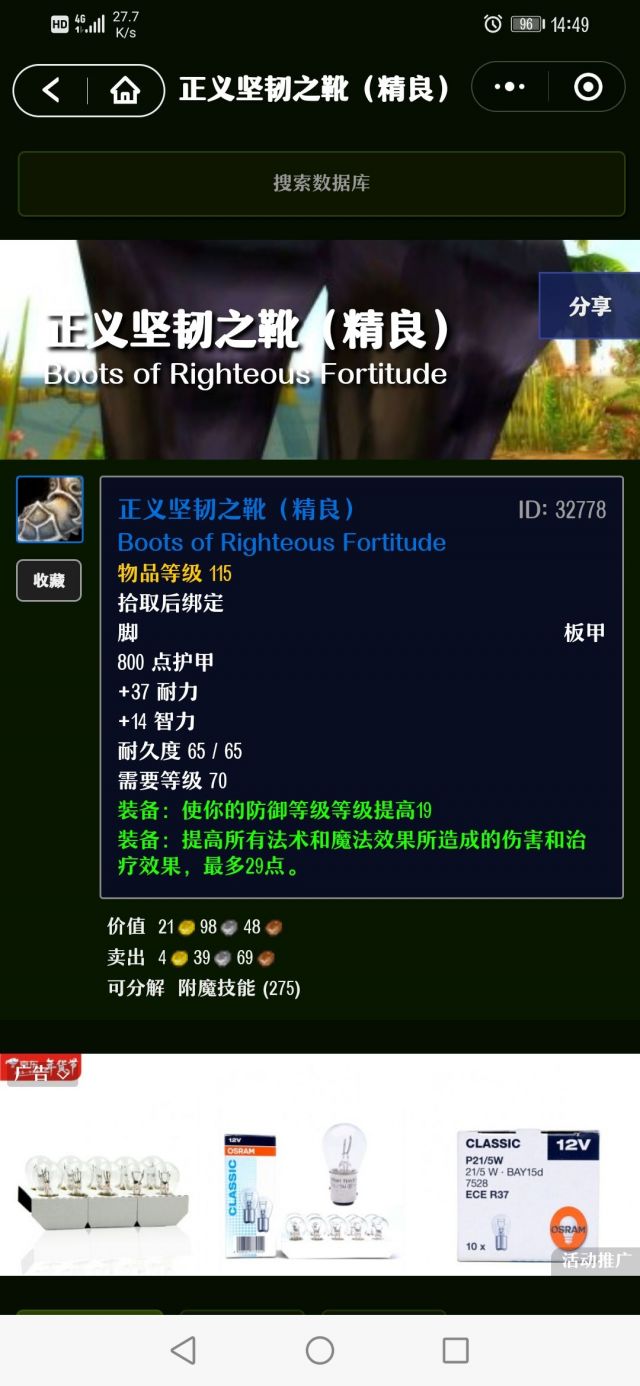Screen dimensions: 640x1386
Task: Tap the system back button
Action: pos(183,1350)
